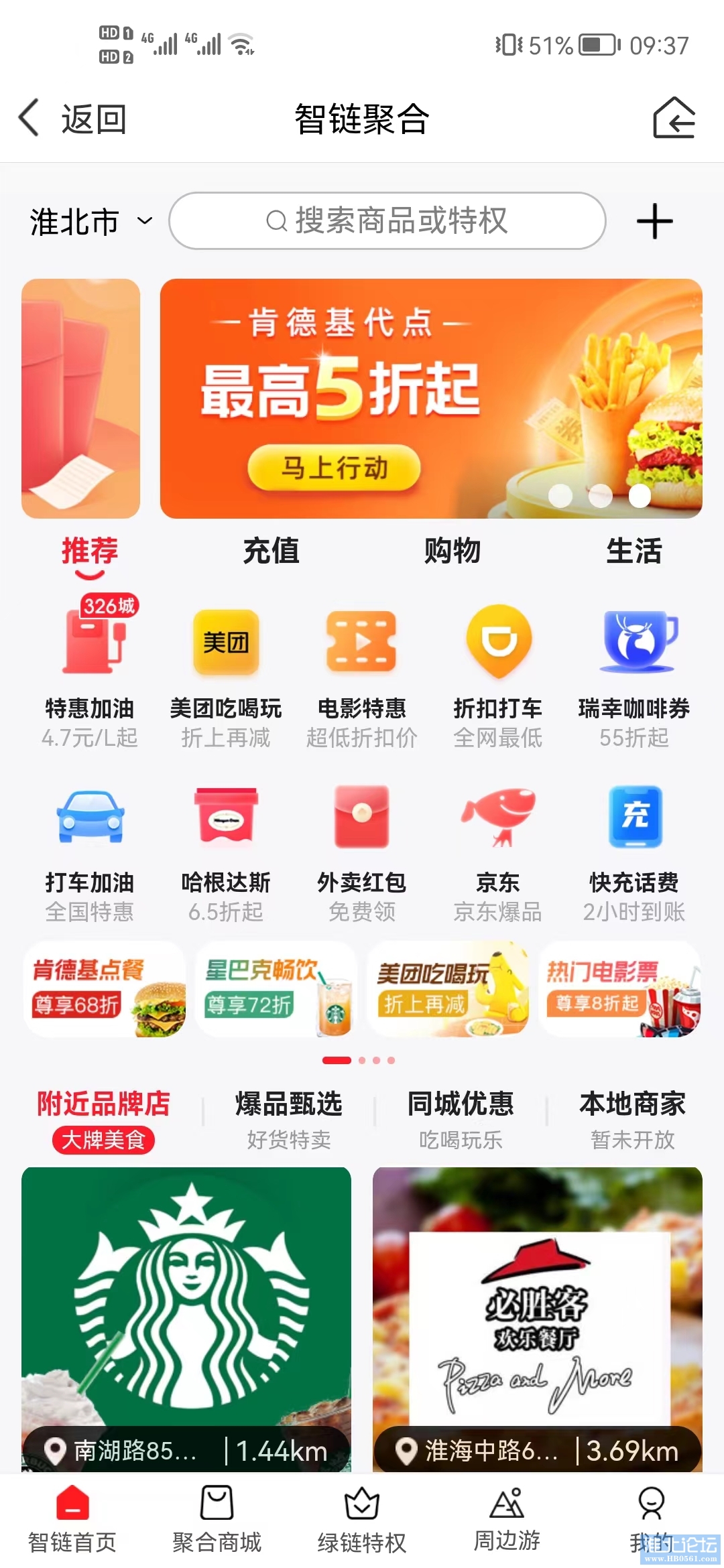Viewport: 724px width, 1568px height.
Task: Switch to the 充值 tab
Action: pos(271,551)
